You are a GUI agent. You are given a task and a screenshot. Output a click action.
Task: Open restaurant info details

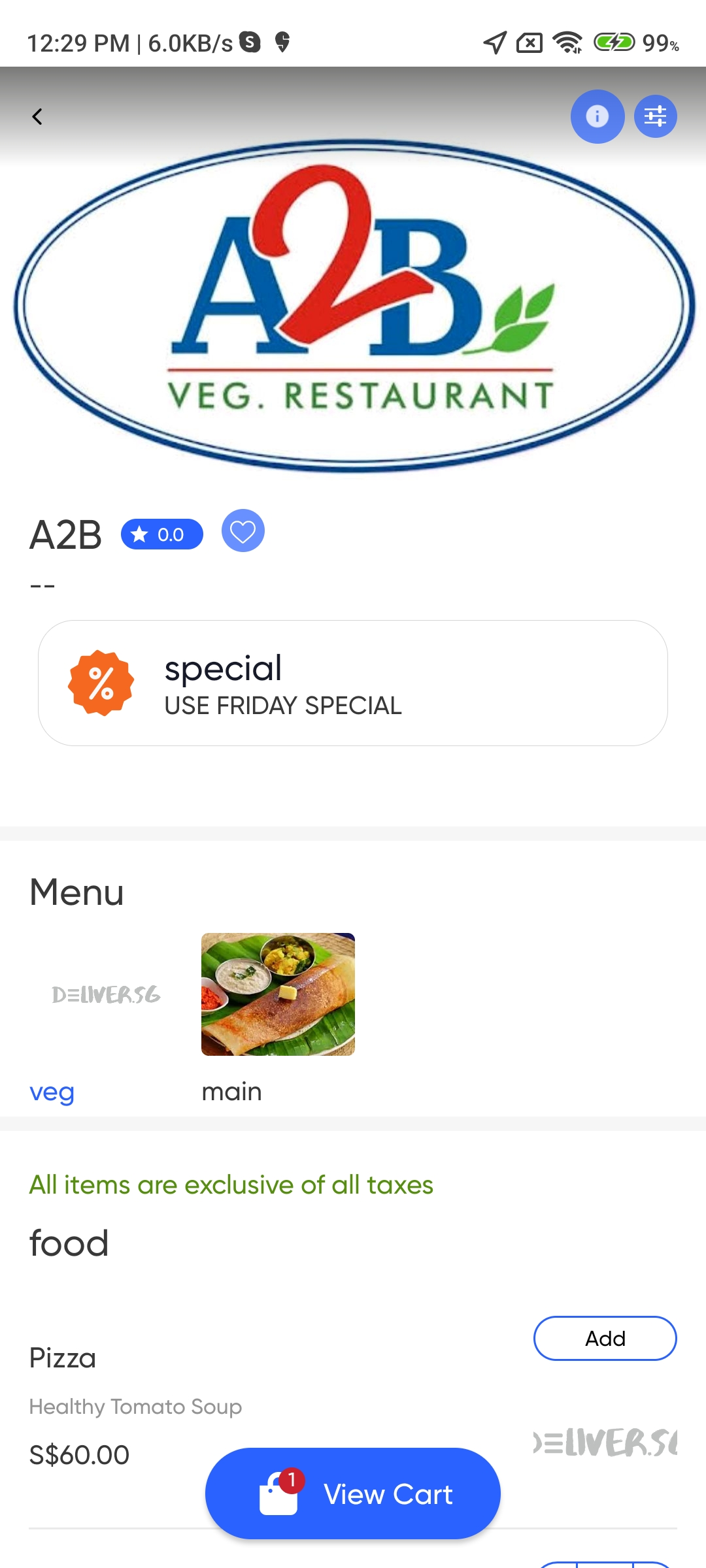click(x=597, y=116)
